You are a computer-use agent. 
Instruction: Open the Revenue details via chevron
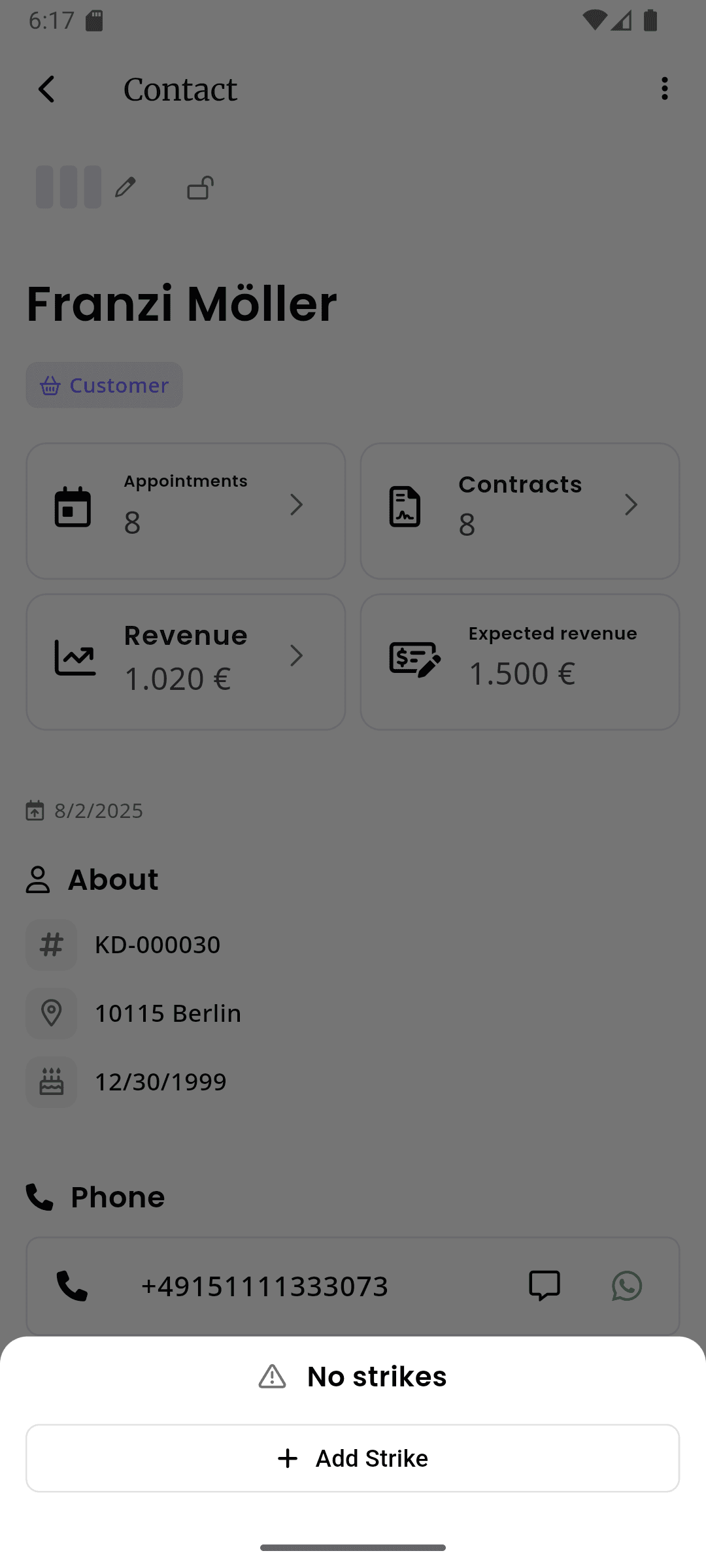click(297, 656)
